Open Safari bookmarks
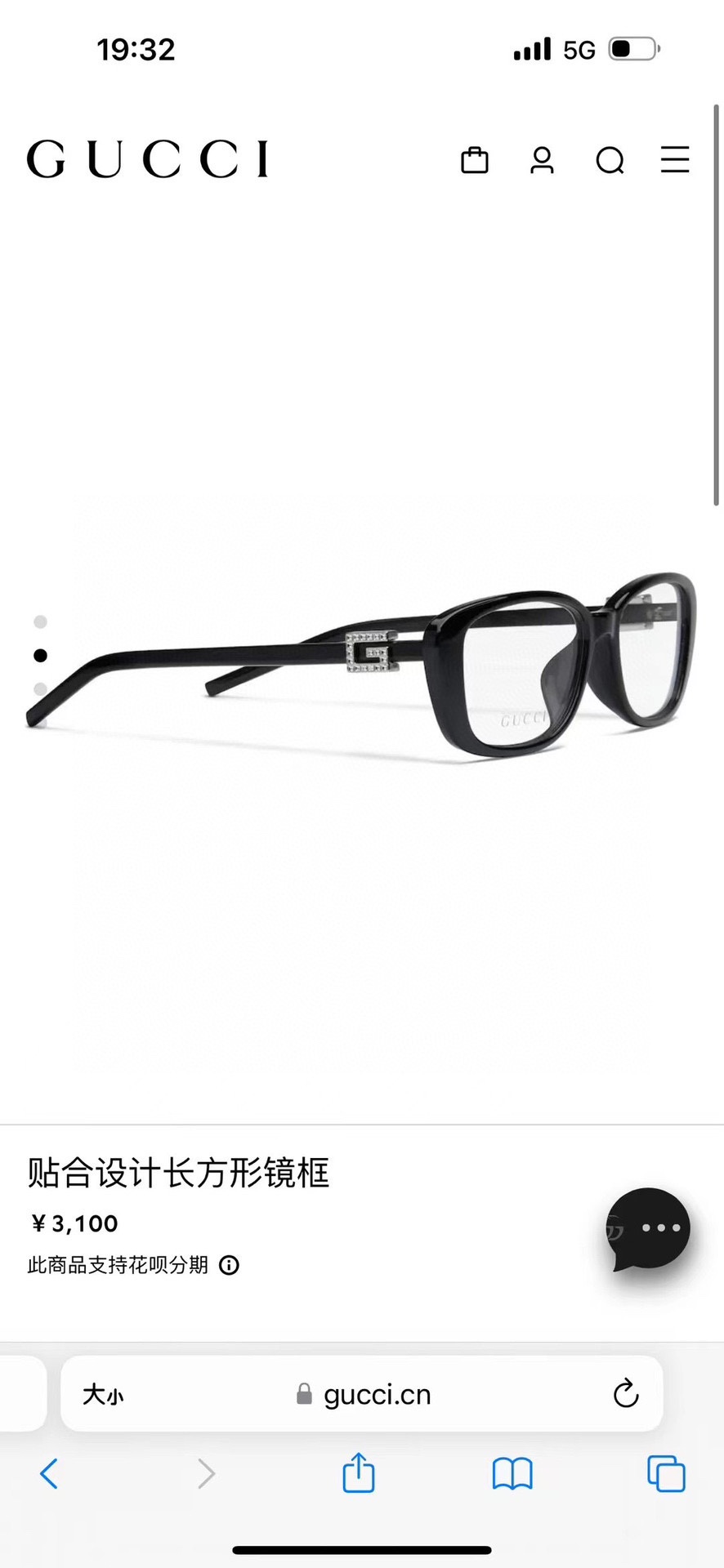This screenshot has height=1568, width=724. pyautogui.click(x=512, y=1474)
